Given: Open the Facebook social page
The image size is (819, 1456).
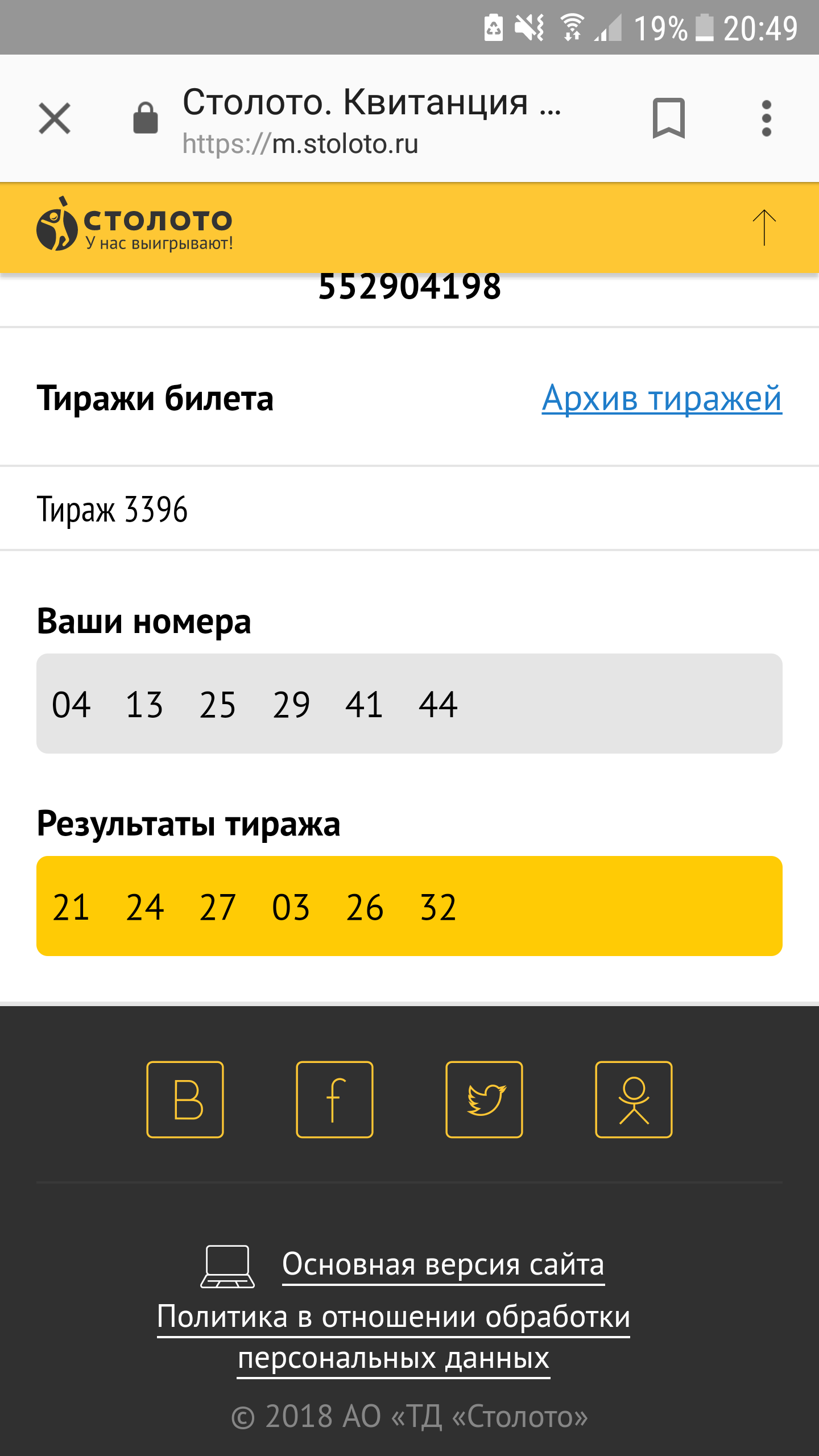Looking at the screenshot, I should (334, 1099).
